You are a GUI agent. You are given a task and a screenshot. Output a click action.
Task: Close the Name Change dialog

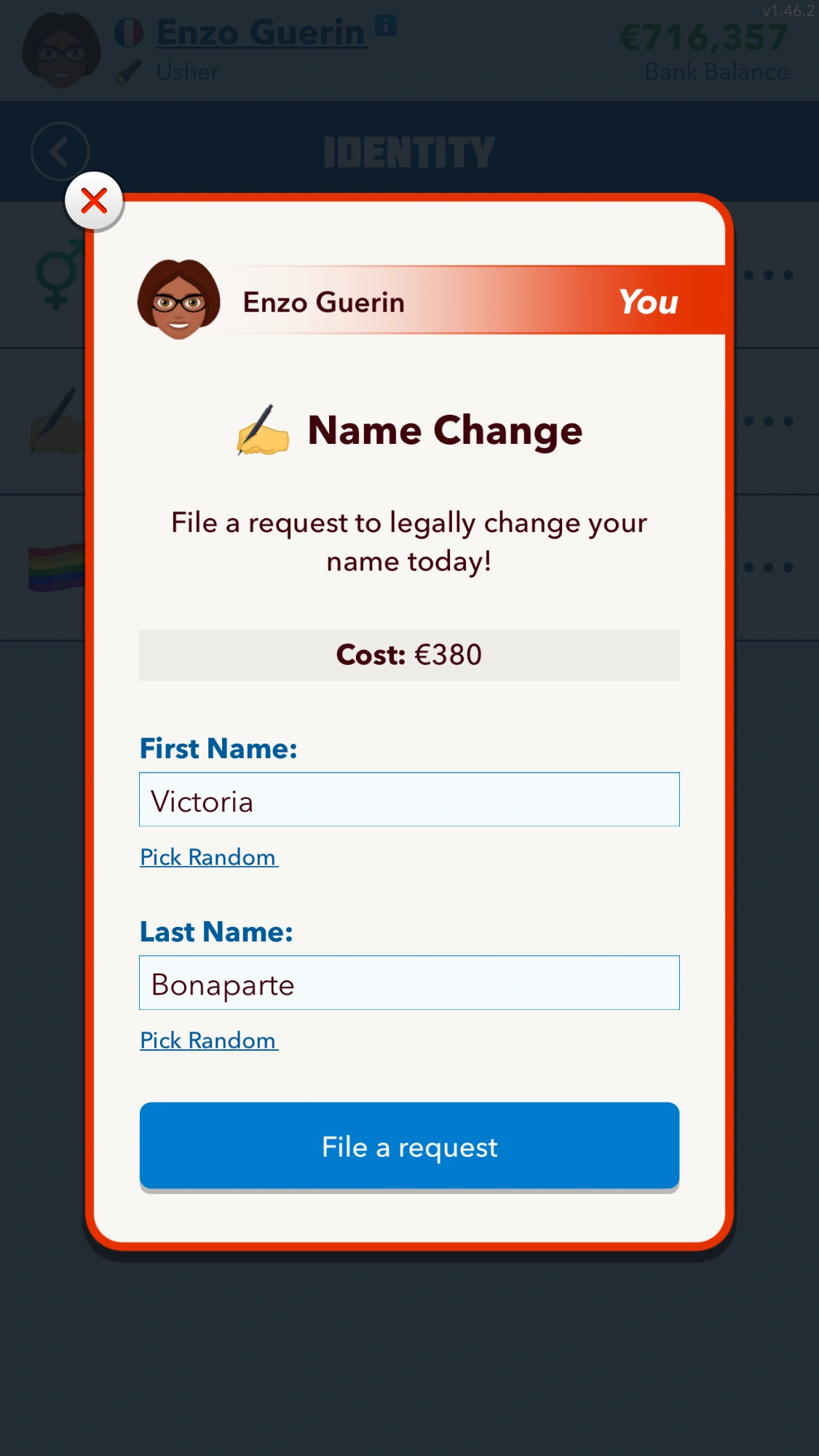tap(95, 201)
